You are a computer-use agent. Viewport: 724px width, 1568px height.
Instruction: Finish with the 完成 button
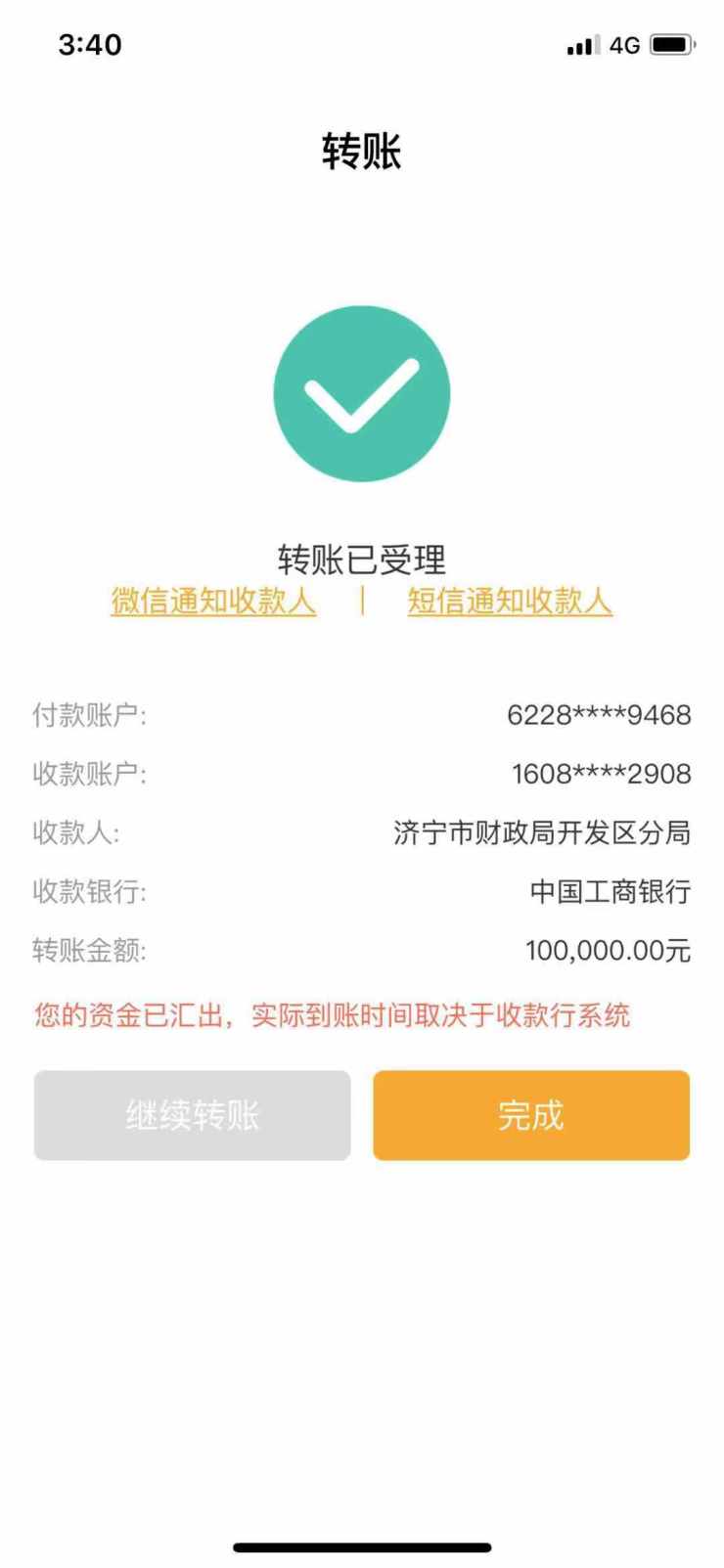531,1115
